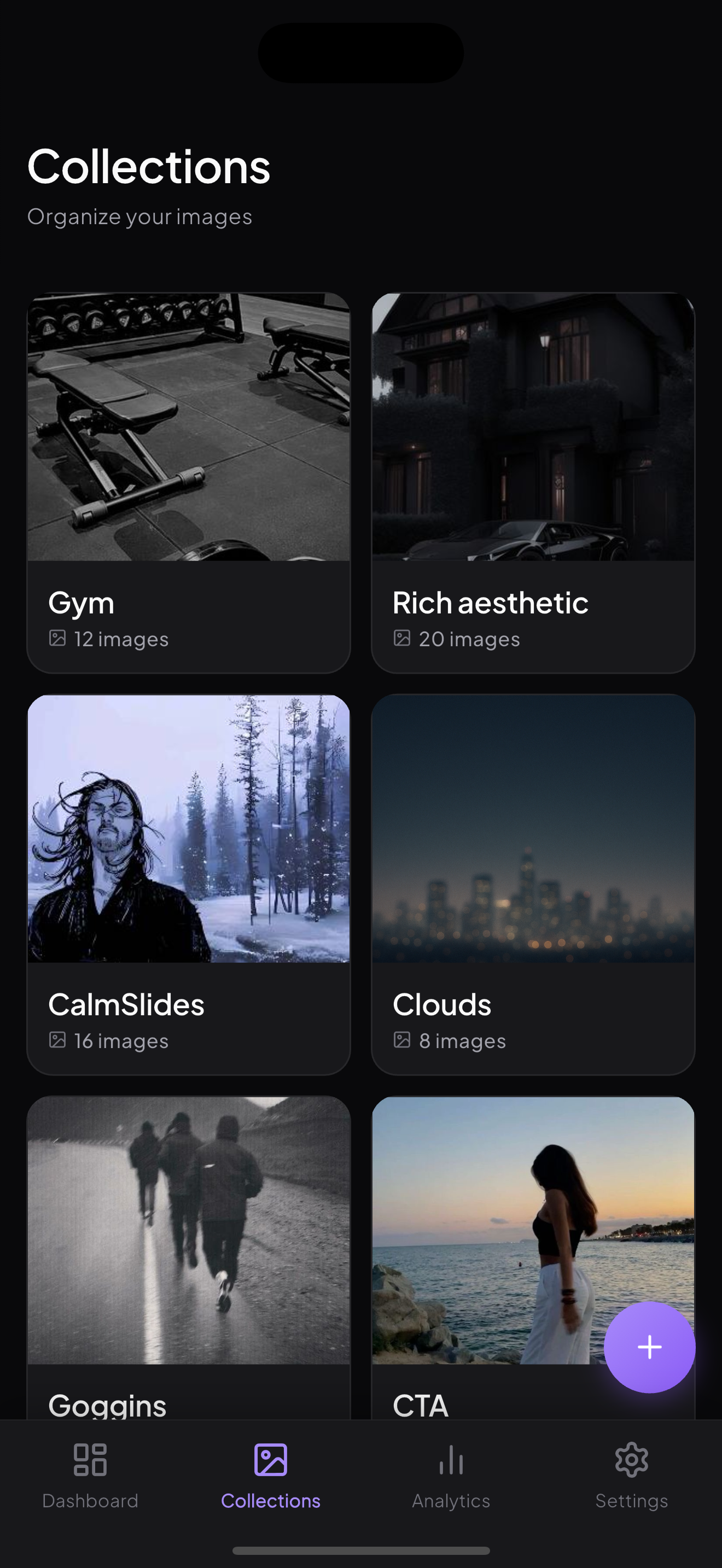Select the Settings tab label

click(x=631, y=1501)
